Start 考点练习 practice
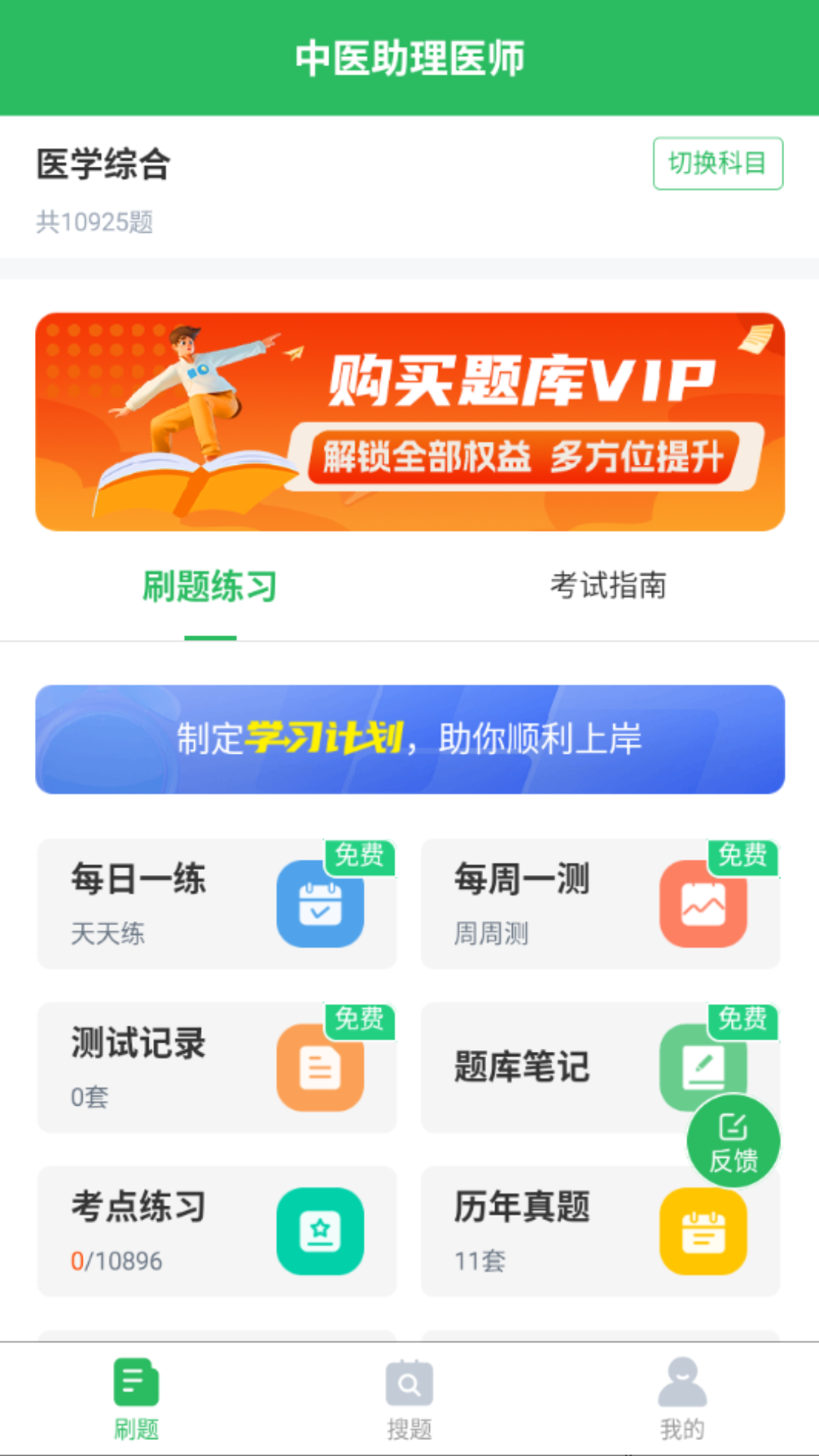 pyautogui.click(x=217, y=1231)
